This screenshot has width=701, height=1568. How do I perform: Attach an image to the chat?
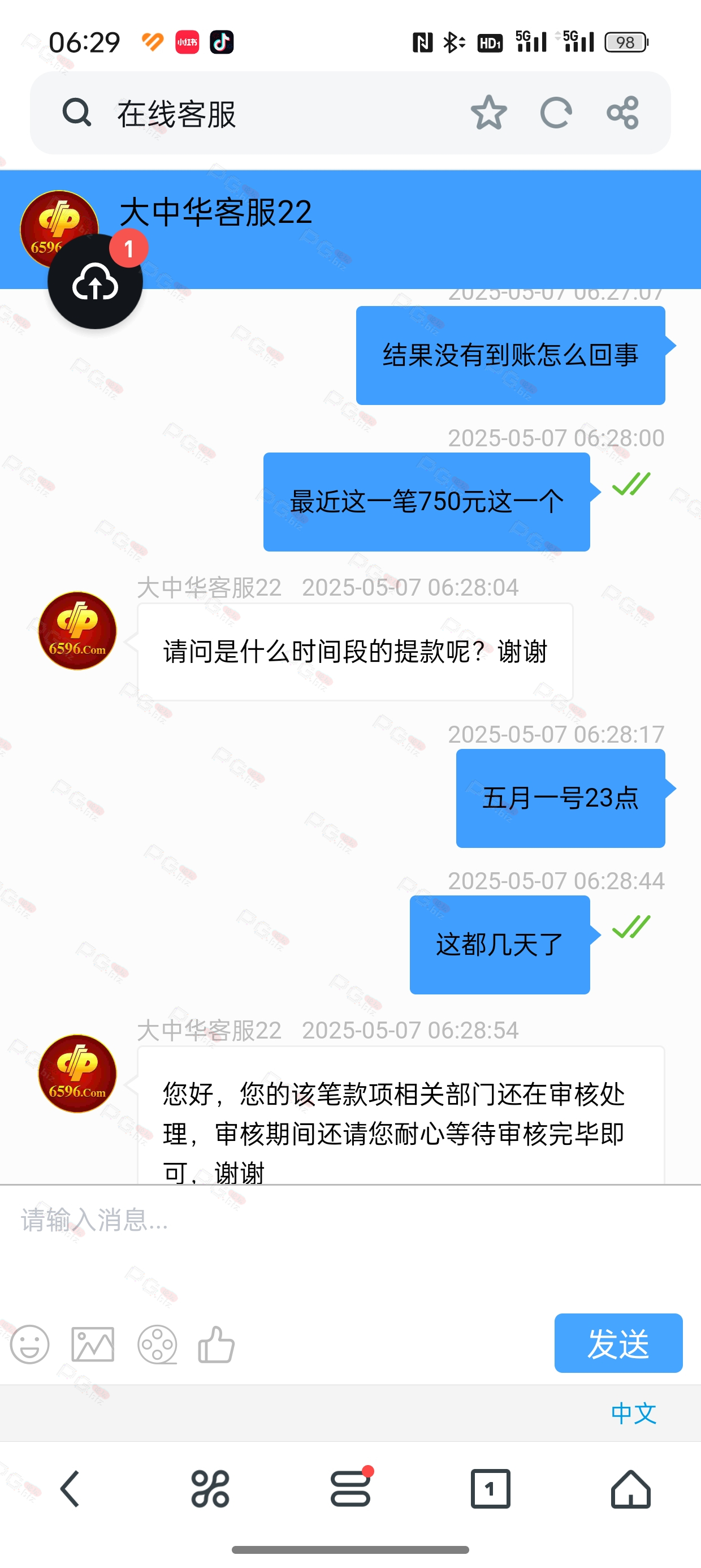point(93,1344)
